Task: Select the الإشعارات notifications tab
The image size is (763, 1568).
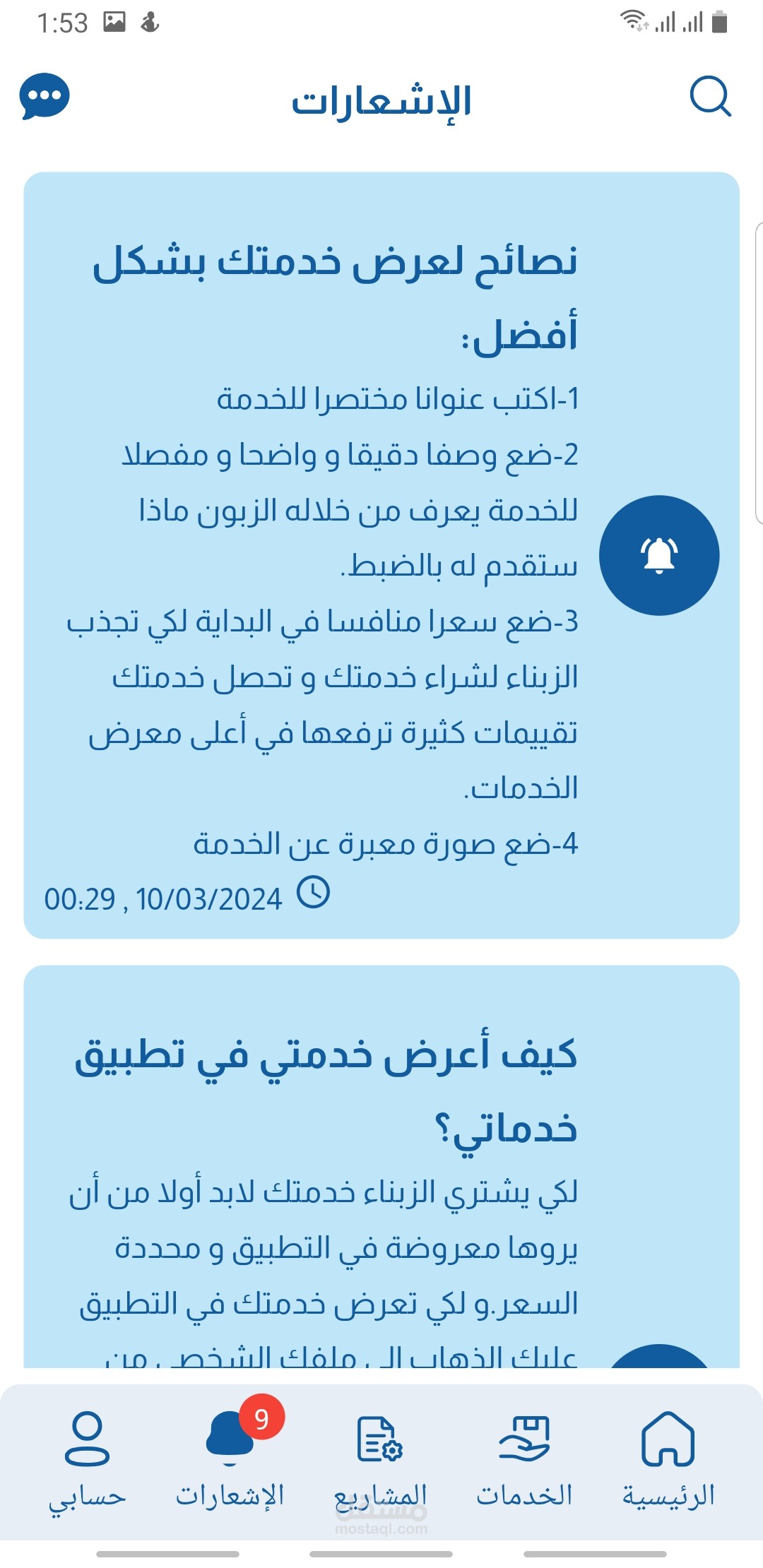Action: 230,1459
